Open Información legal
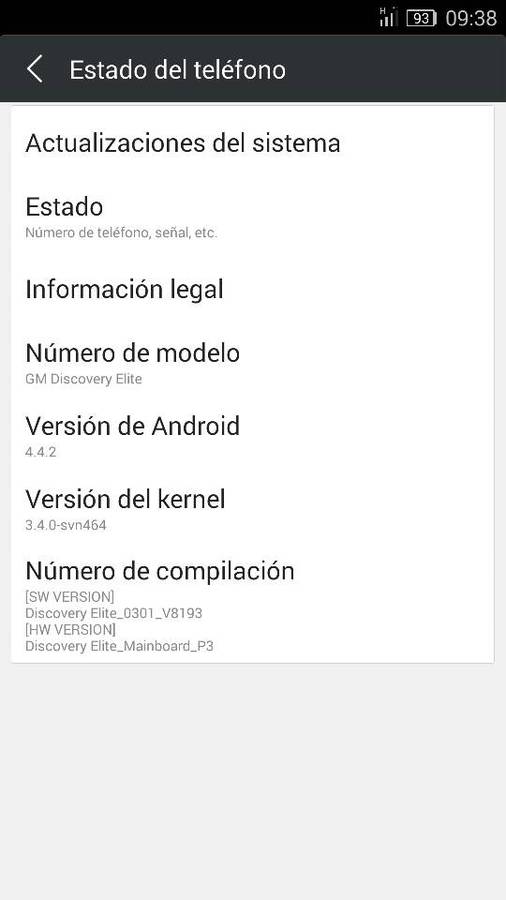The width and height of the screenshot is (506, 900). (252, 289)
